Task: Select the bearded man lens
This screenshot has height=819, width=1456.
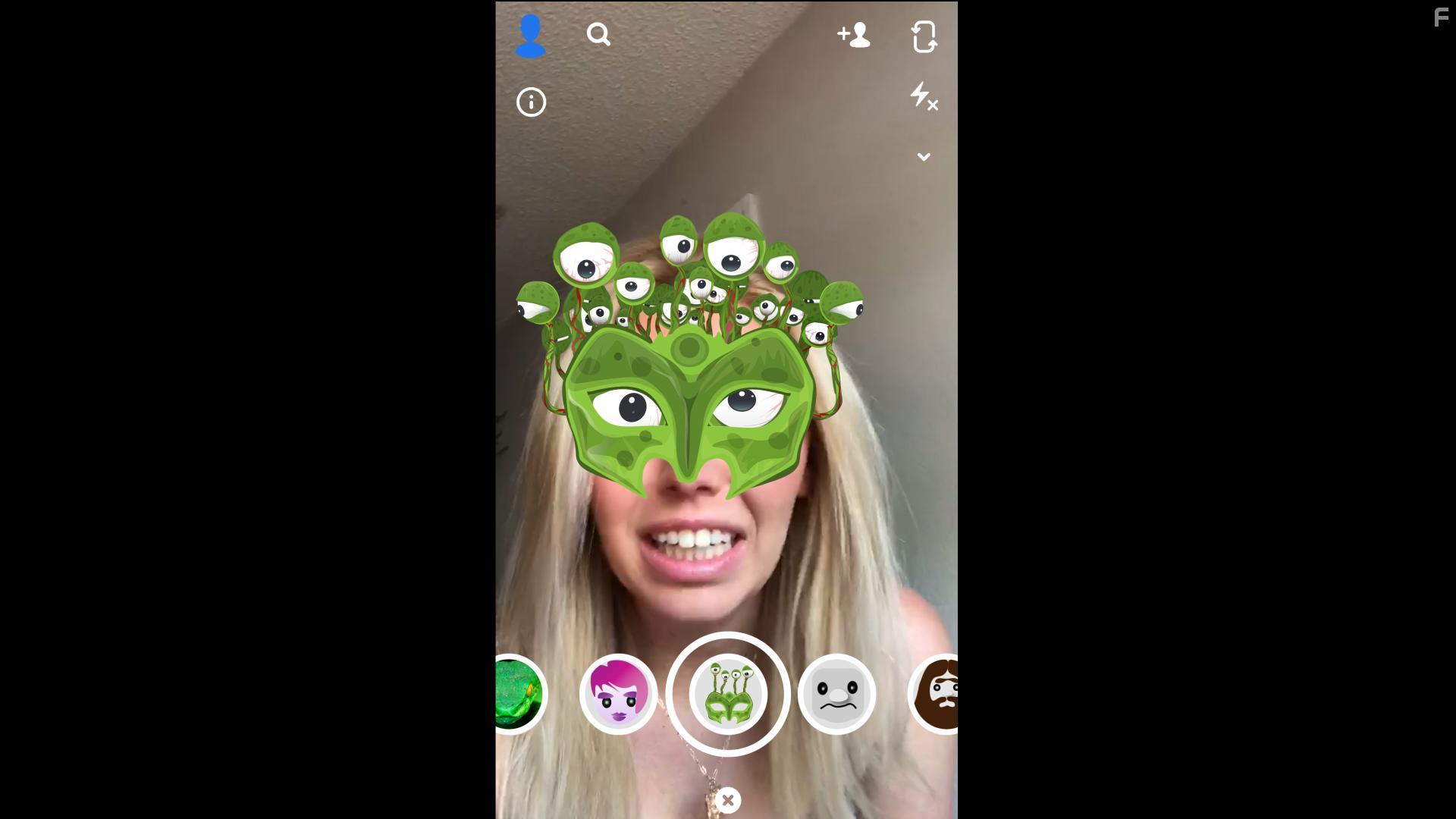Action: 937,694
